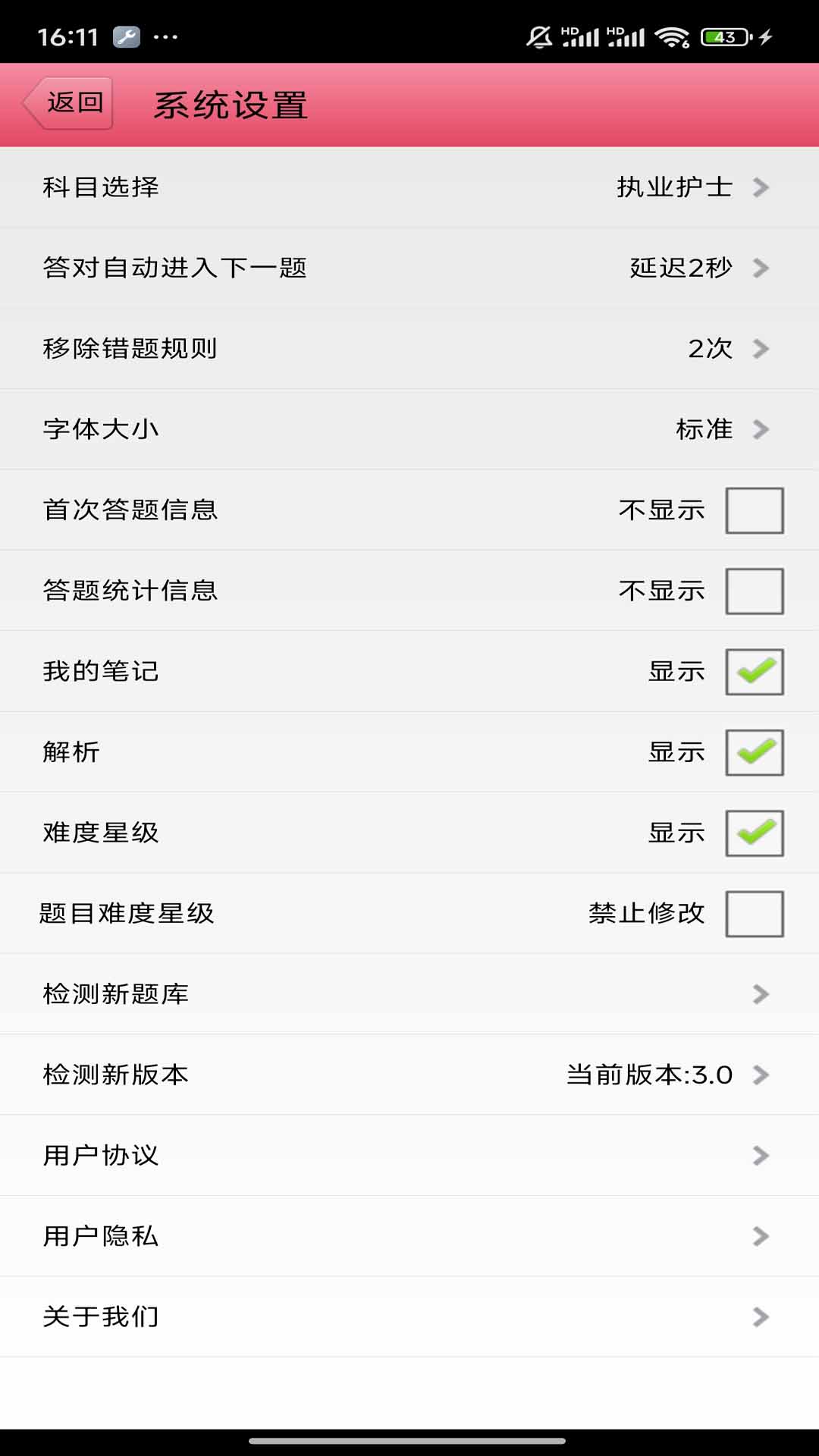Enable the 首次答题信息 checkbox

point(754,509)
